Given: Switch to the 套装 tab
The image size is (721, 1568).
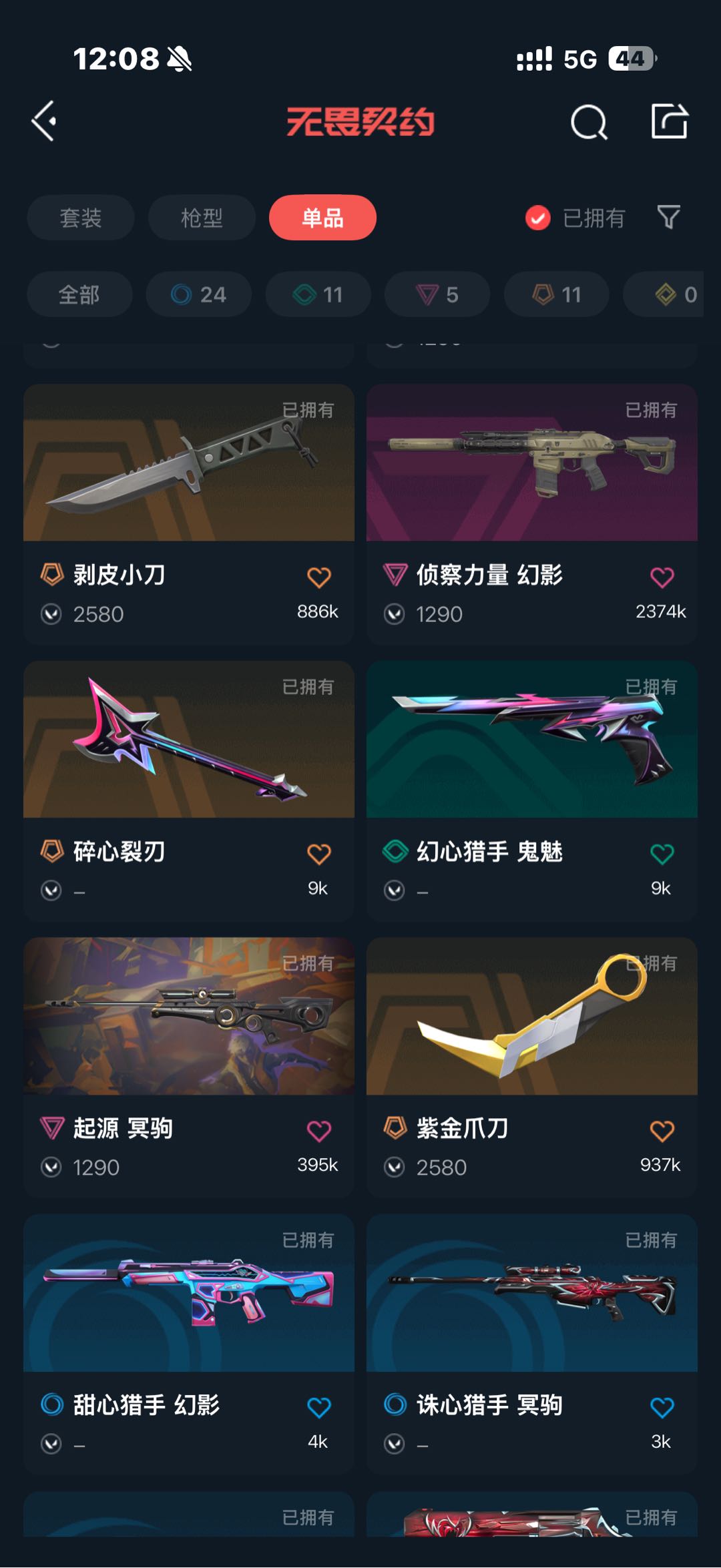Looking at the screenshot, I should pos(81,218).
